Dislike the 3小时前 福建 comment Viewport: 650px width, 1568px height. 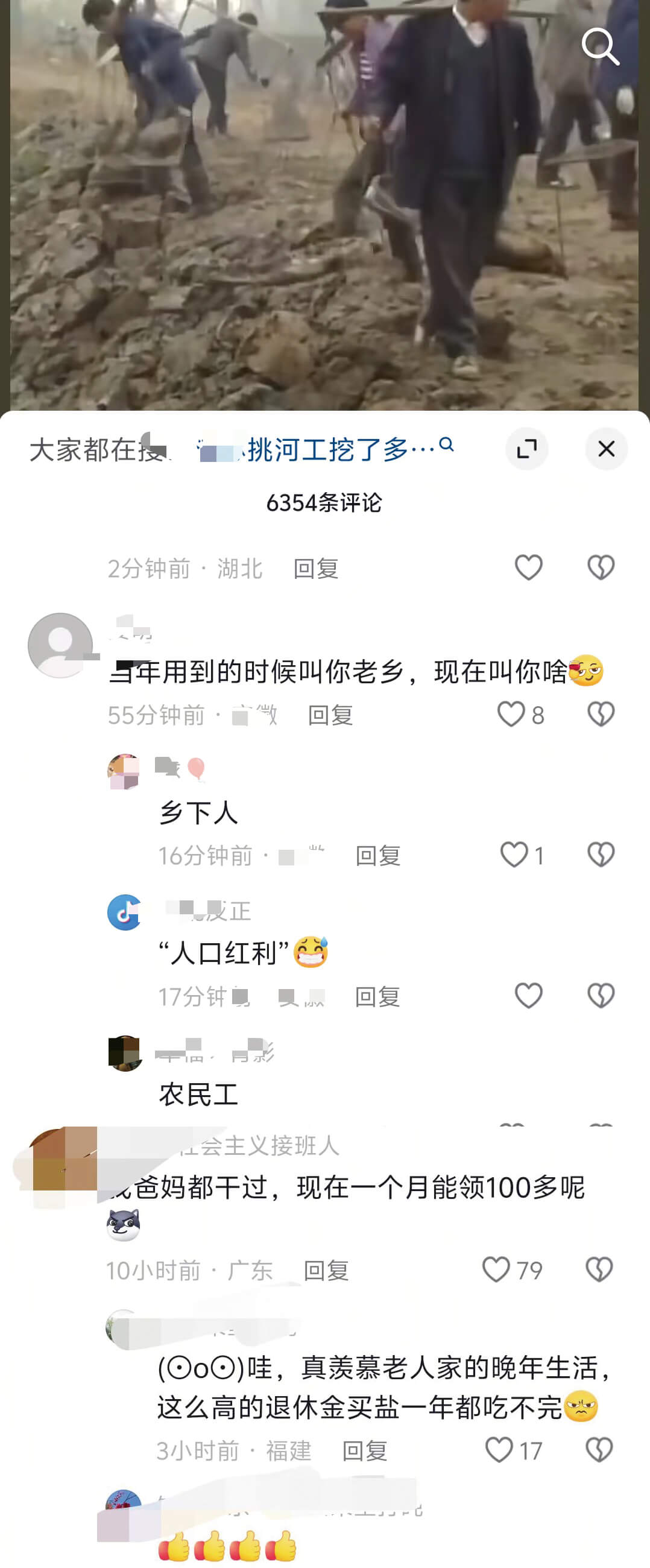coord(599,1450)
